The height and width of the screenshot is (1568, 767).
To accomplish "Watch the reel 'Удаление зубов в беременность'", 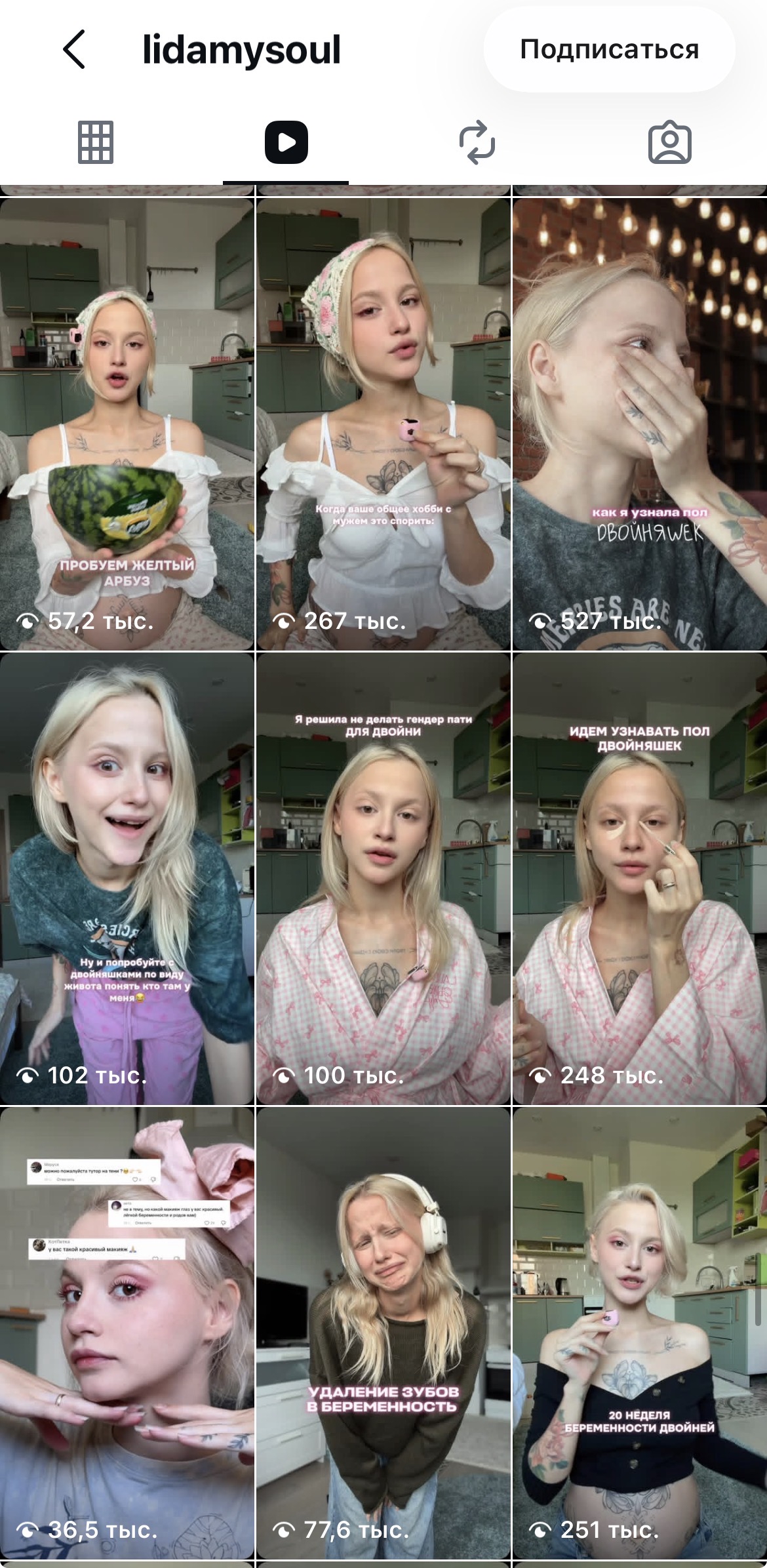I will (383, 1333).
